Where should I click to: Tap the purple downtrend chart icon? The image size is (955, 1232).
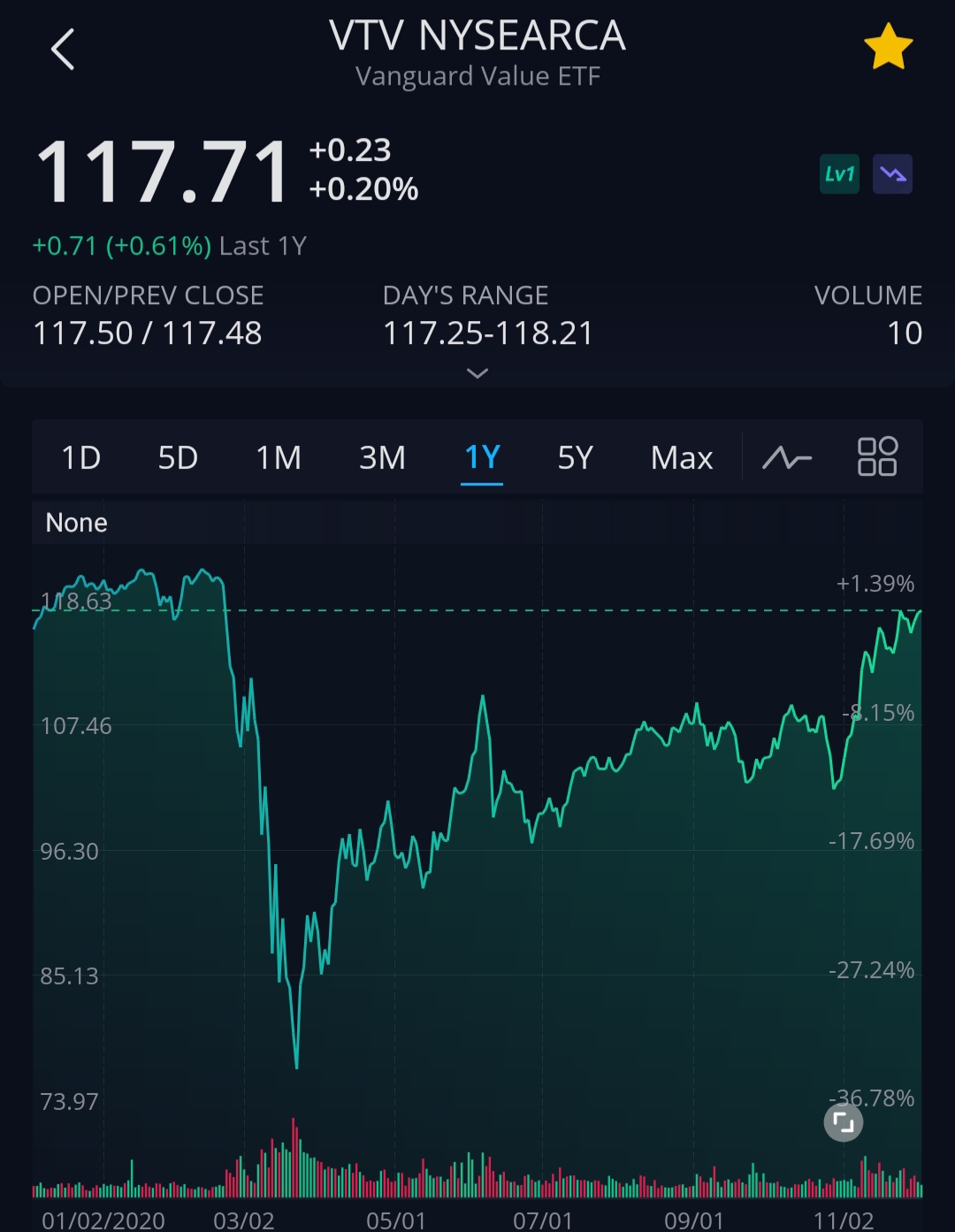point(892,174)
